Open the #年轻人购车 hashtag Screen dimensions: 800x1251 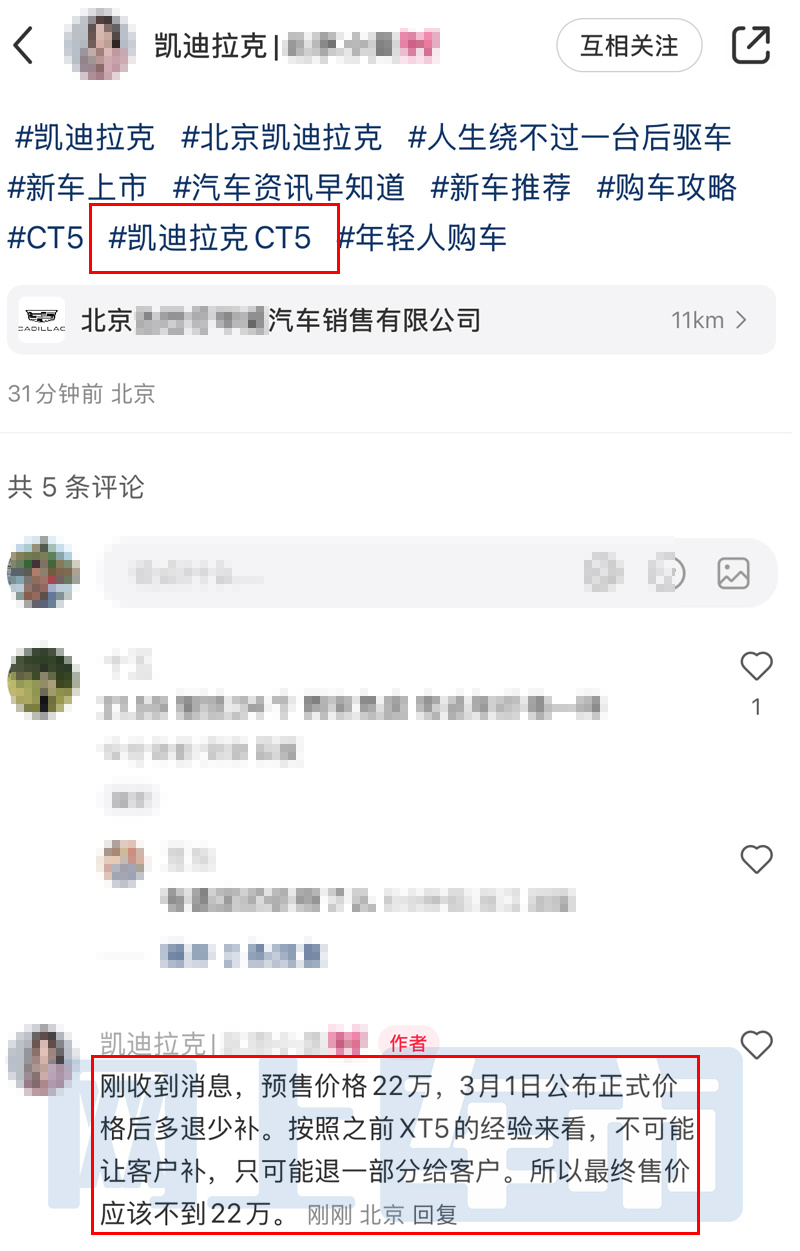pos(422,238)
